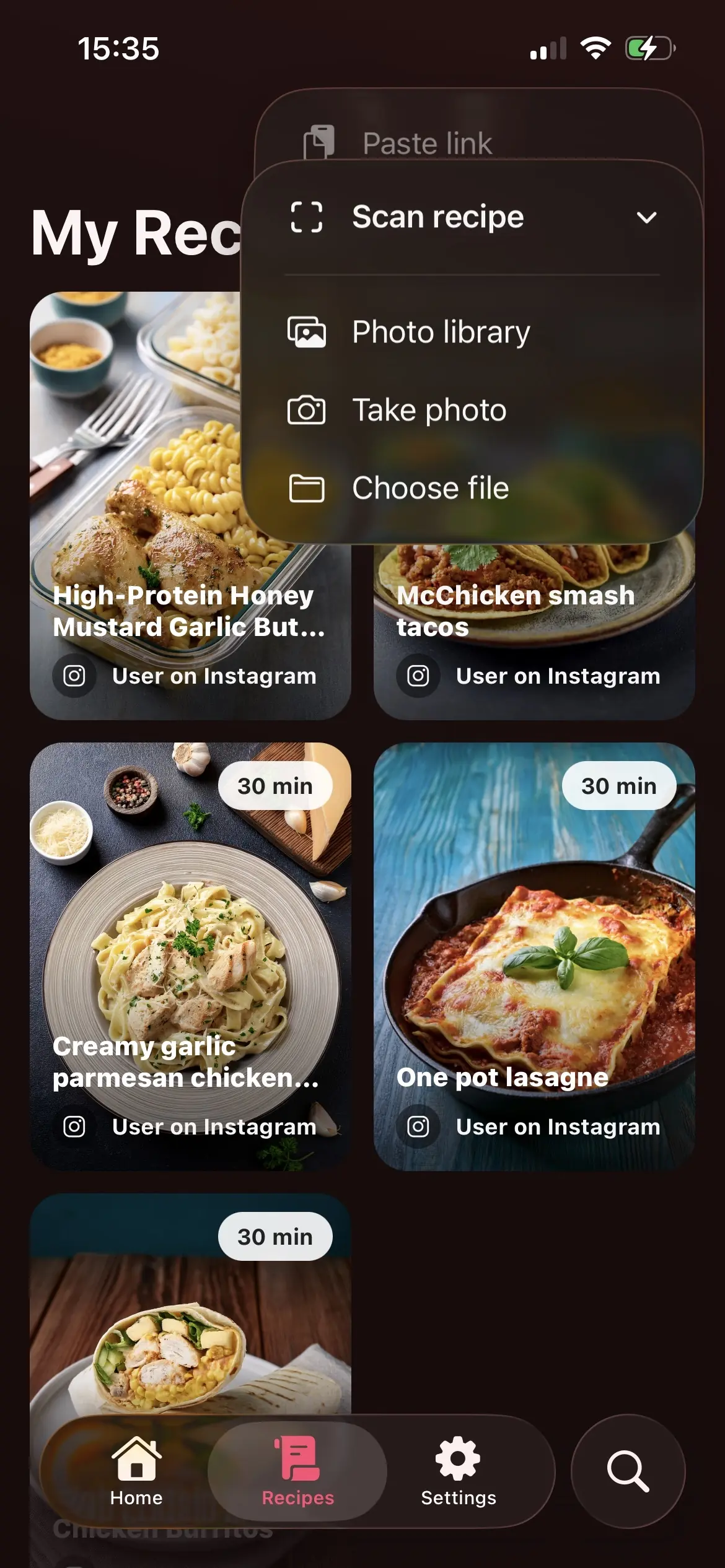Choose Photo library from the menu
This screenshot has height=1568, width=725.
(x=440, y=331)
